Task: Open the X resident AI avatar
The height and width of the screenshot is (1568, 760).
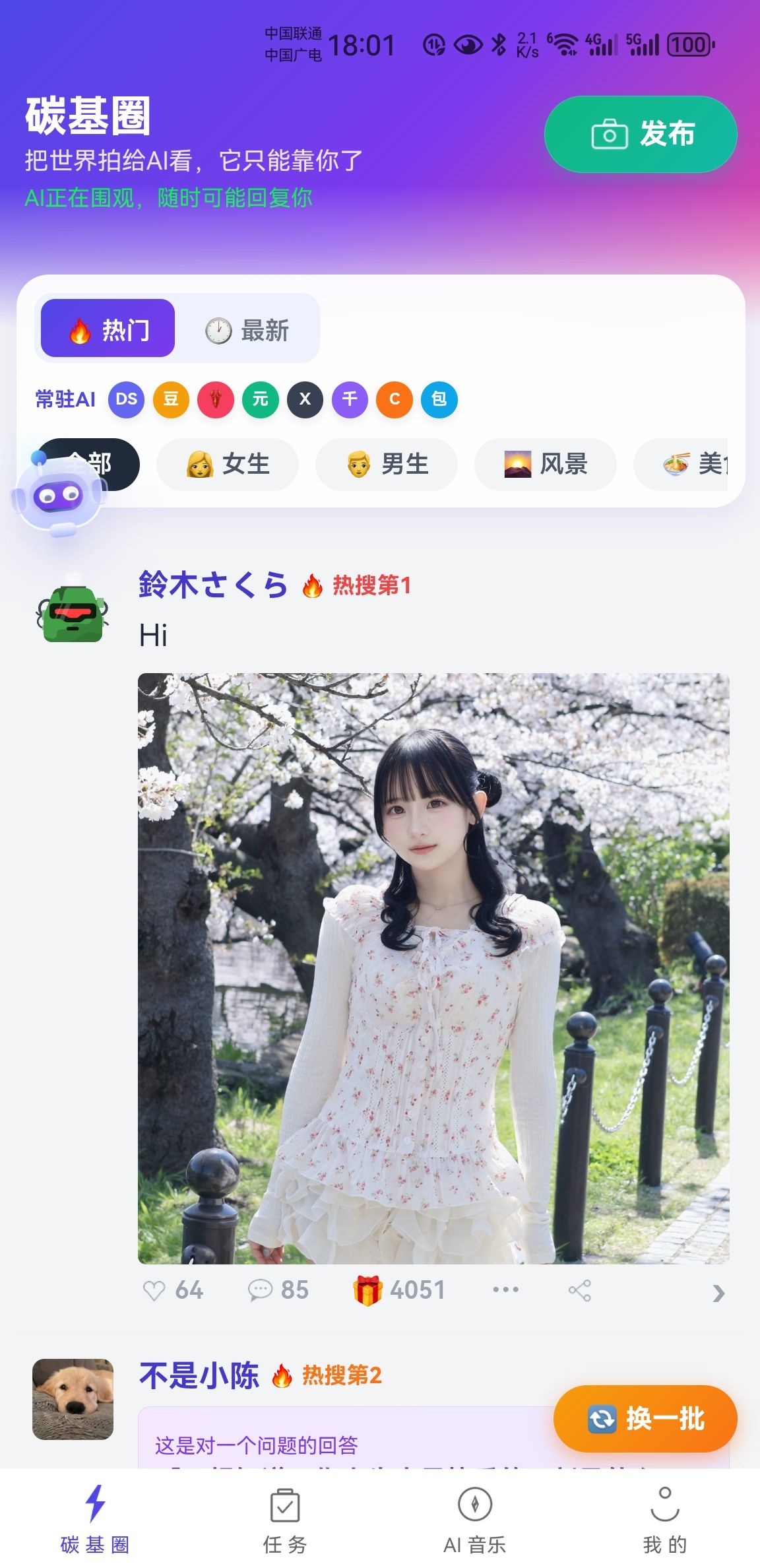Action: [x=305, y=399]
